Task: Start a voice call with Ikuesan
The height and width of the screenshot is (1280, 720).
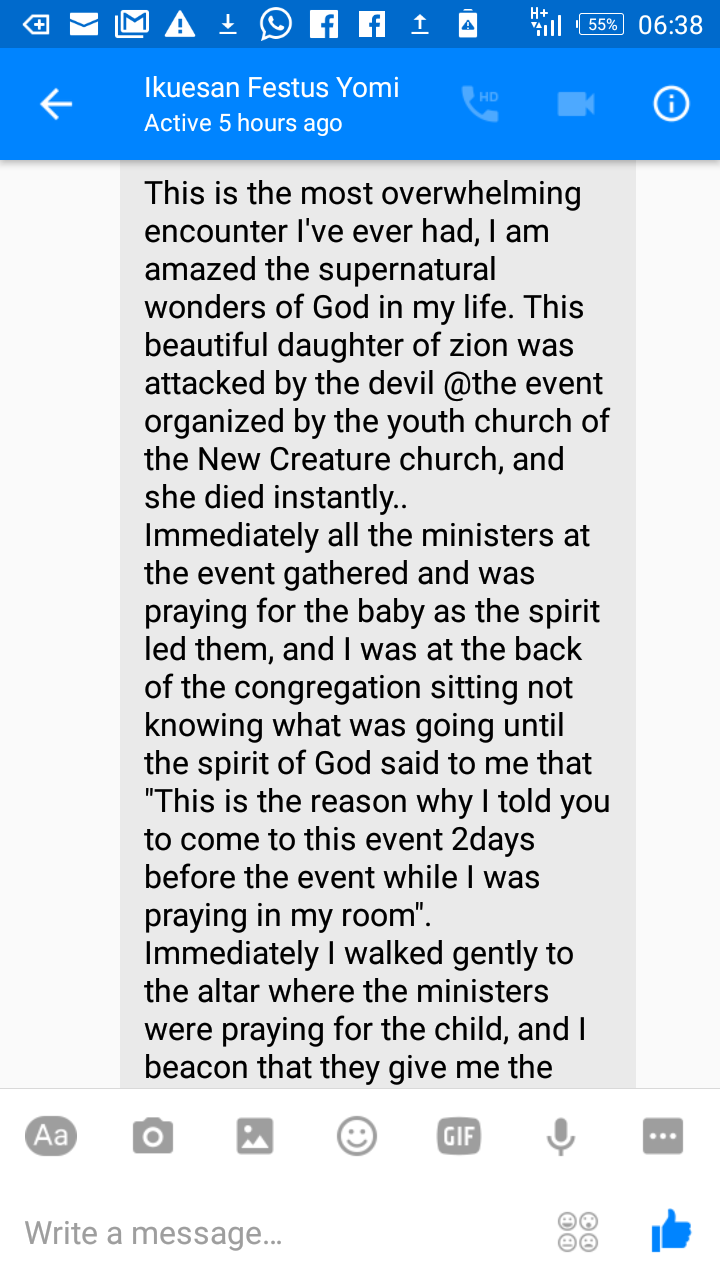Action: point(479,104)
